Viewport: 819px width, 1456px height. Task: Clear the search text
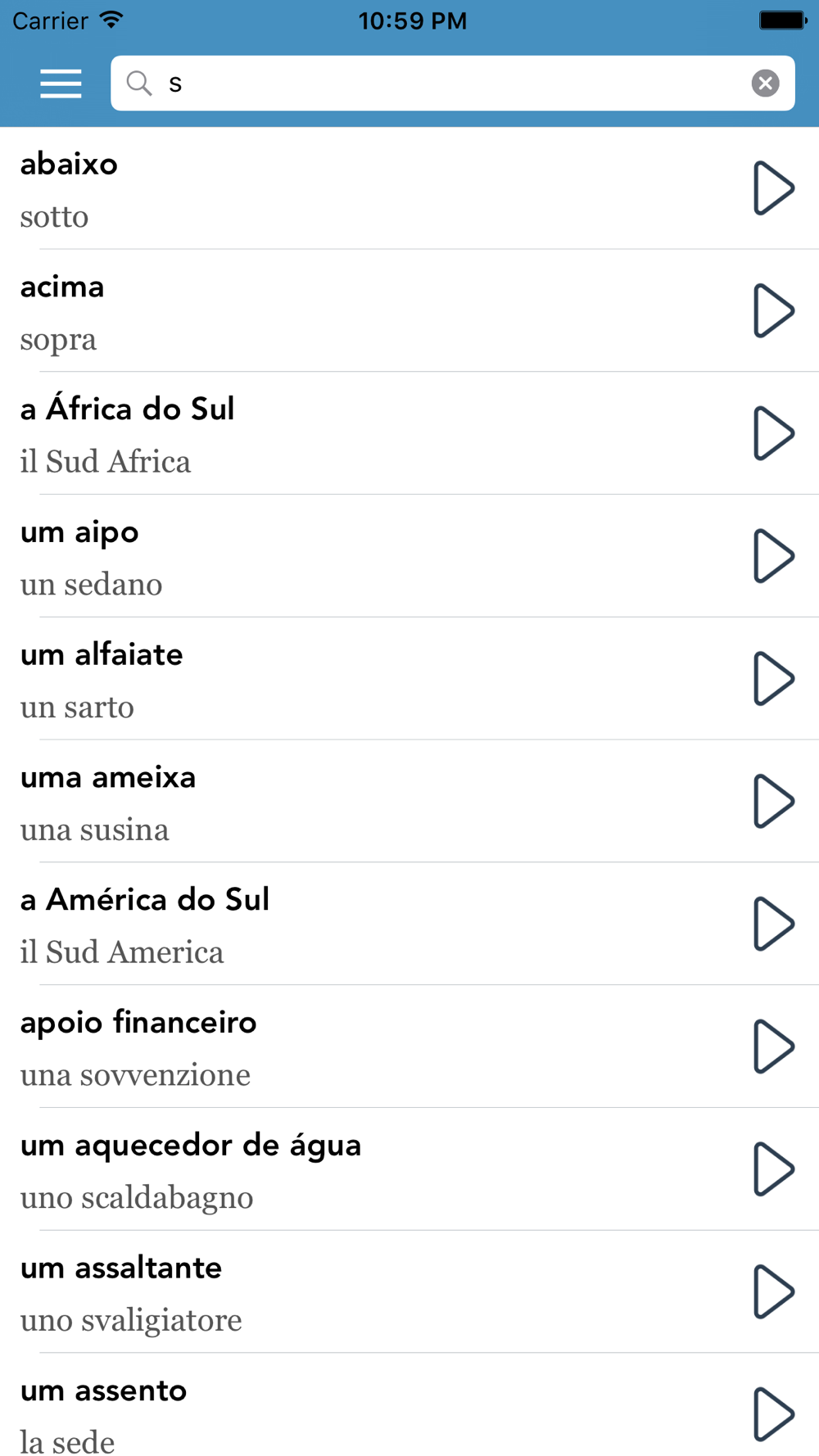[765, 83]
